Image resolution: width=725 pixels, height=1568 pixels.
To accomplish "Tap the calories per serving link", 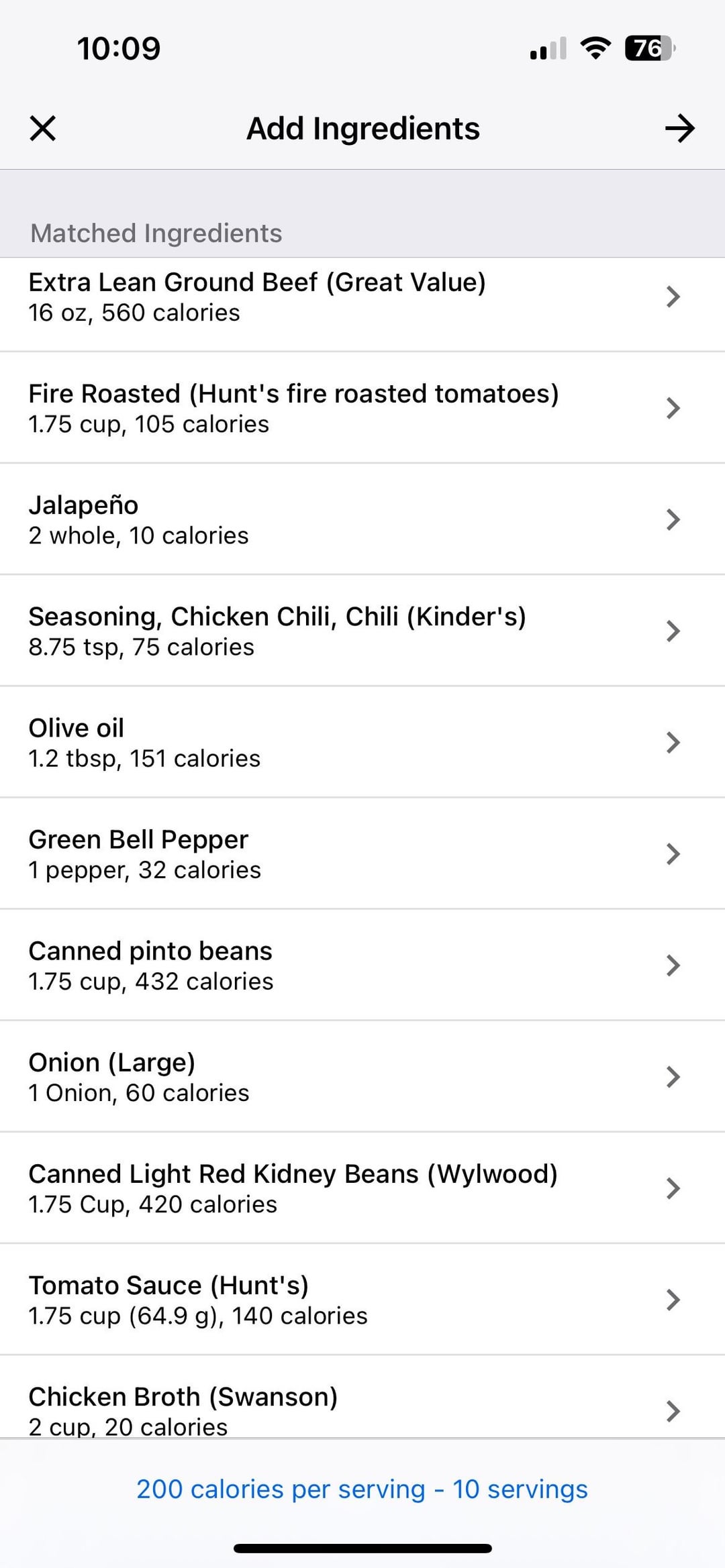I will point(362,1489).
